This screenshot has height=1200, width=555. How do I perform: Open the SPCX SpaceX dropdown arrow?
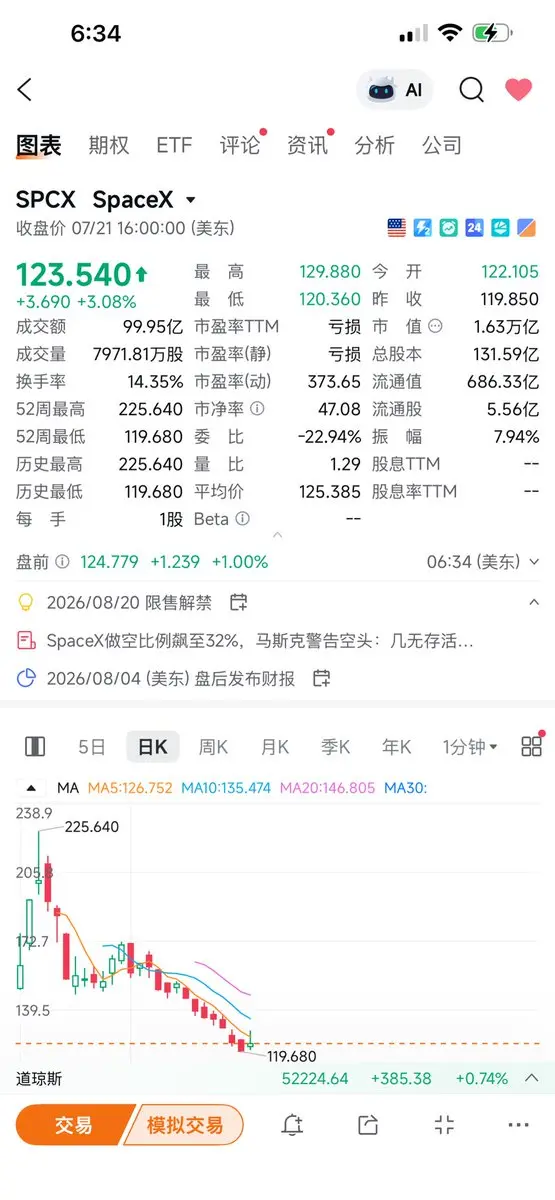(191, 200)
